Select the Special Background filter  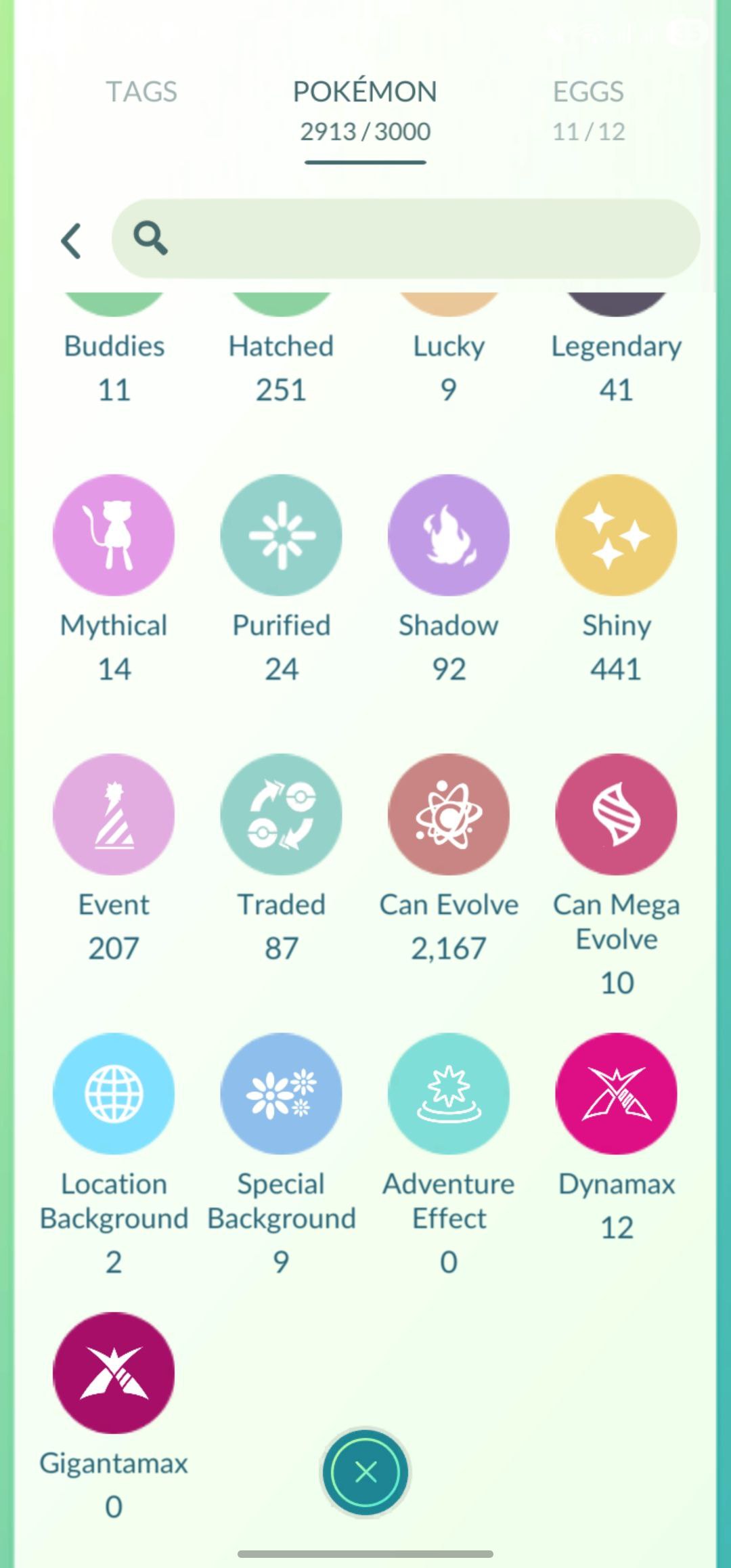pos(281,1093)
